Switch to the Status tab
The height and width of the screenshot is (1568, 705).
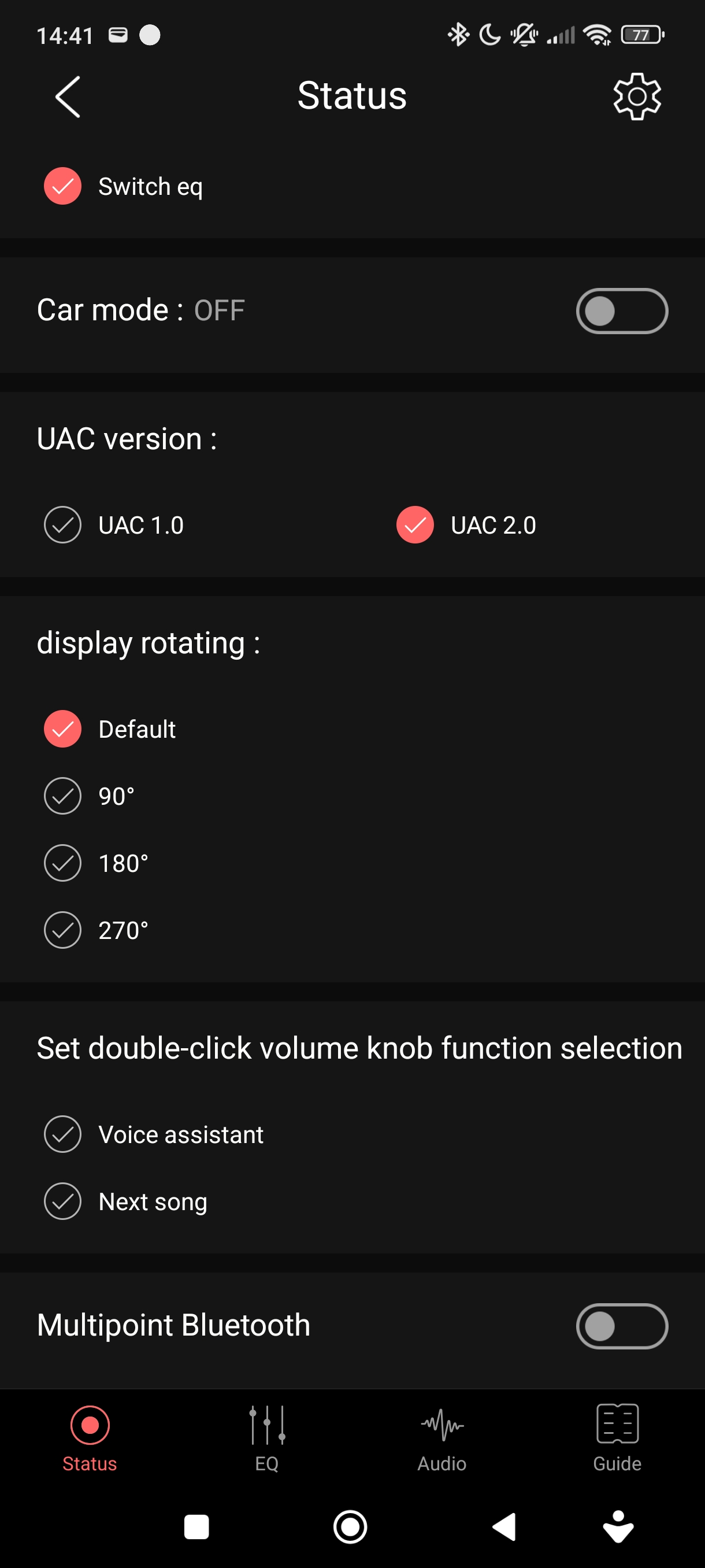pyautogui.click(x=90, y=1439)
